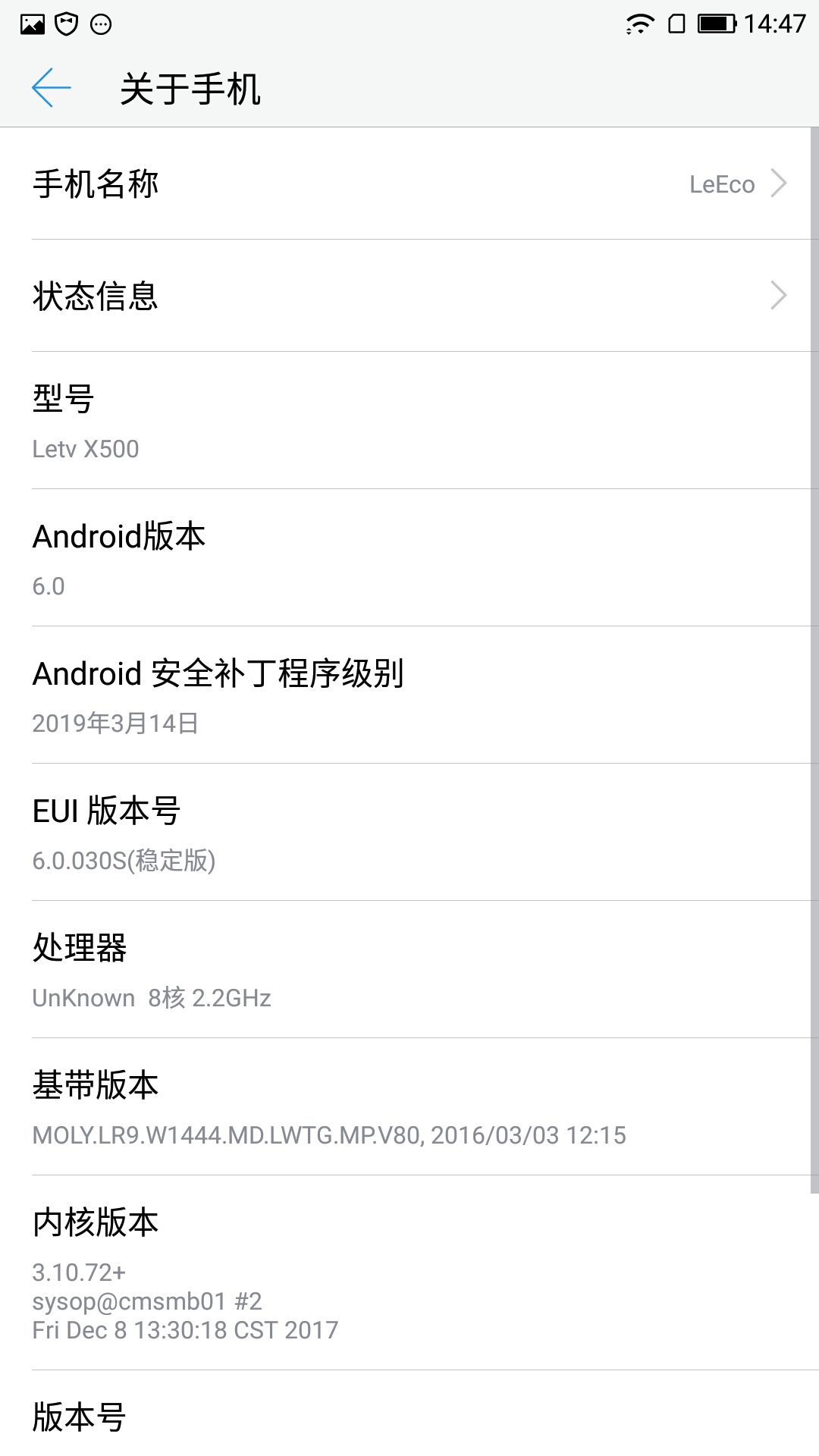The width and height of the screenshot is (819, 1456).
Task: Tap the EUI 版本号 row
Action: 409,833
